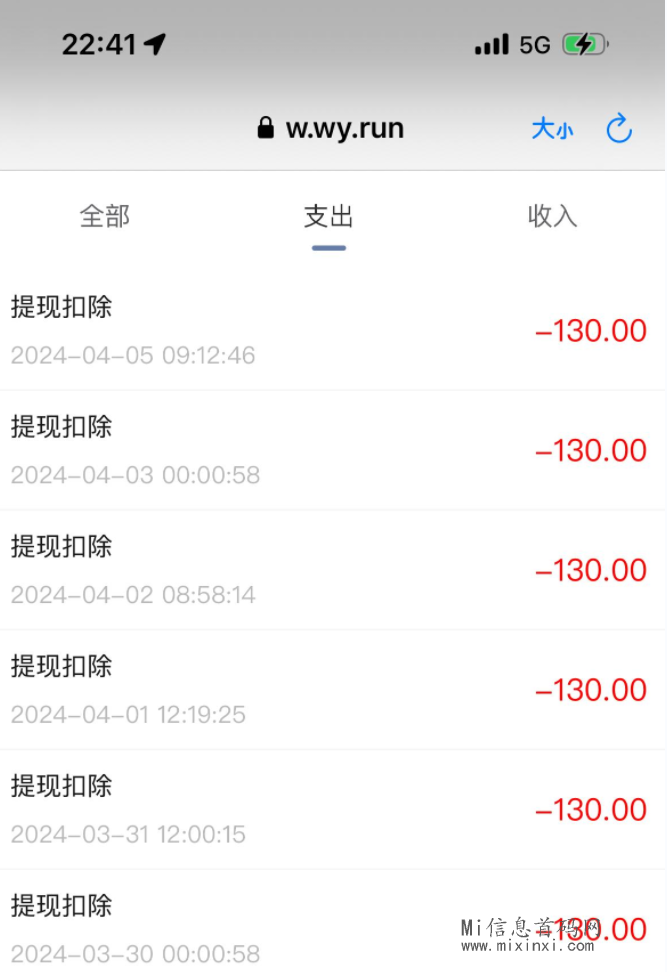Show the 收入 tab
This screenshot has height=972, width=667.
(553, 216)
